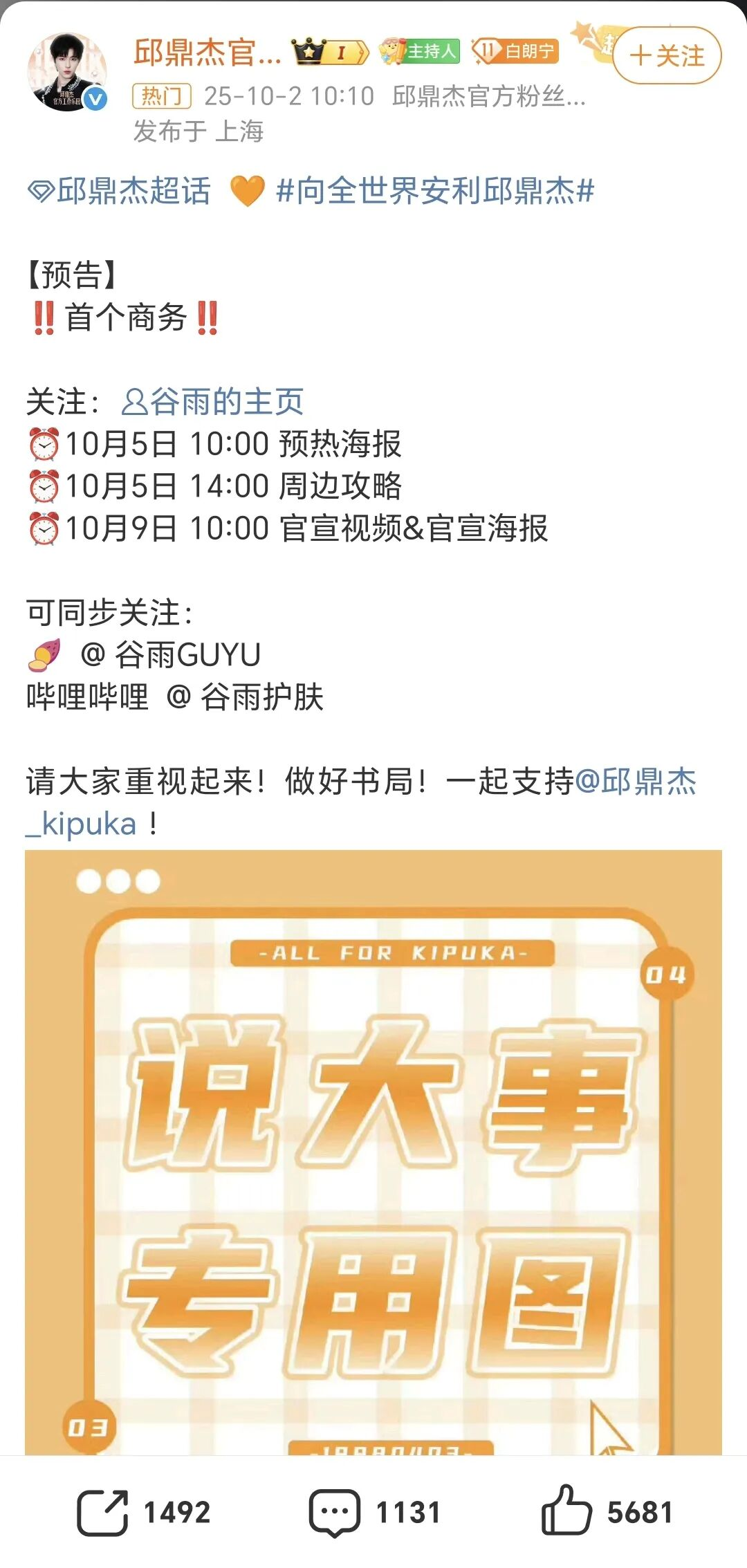This screenshot has height=1568, width=747.
Task: Follow this account with the 关注 button
Action: 666,55
